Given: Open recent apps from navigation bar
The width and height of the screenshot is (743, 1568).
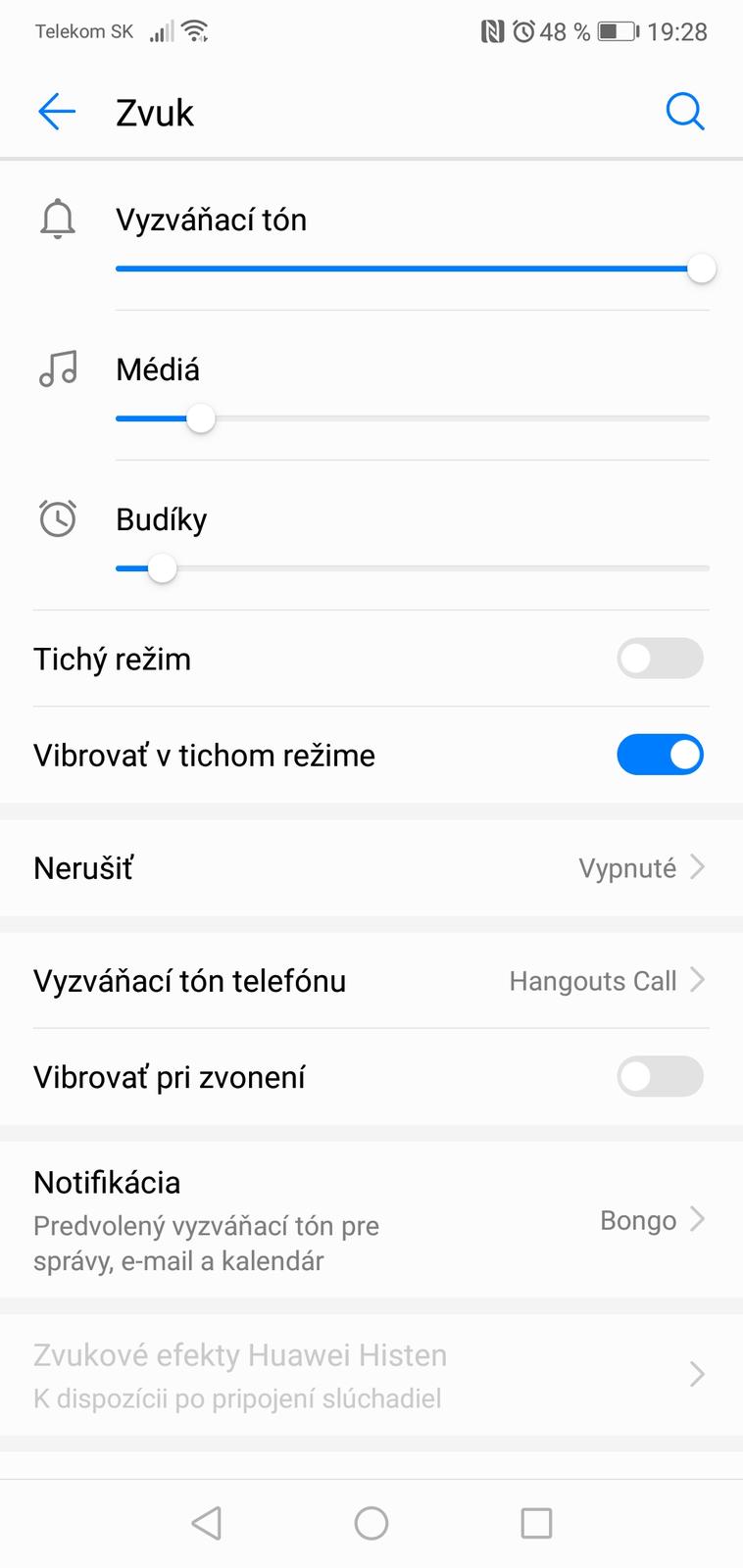Looking at the screenshot, I should [536, 1523].
